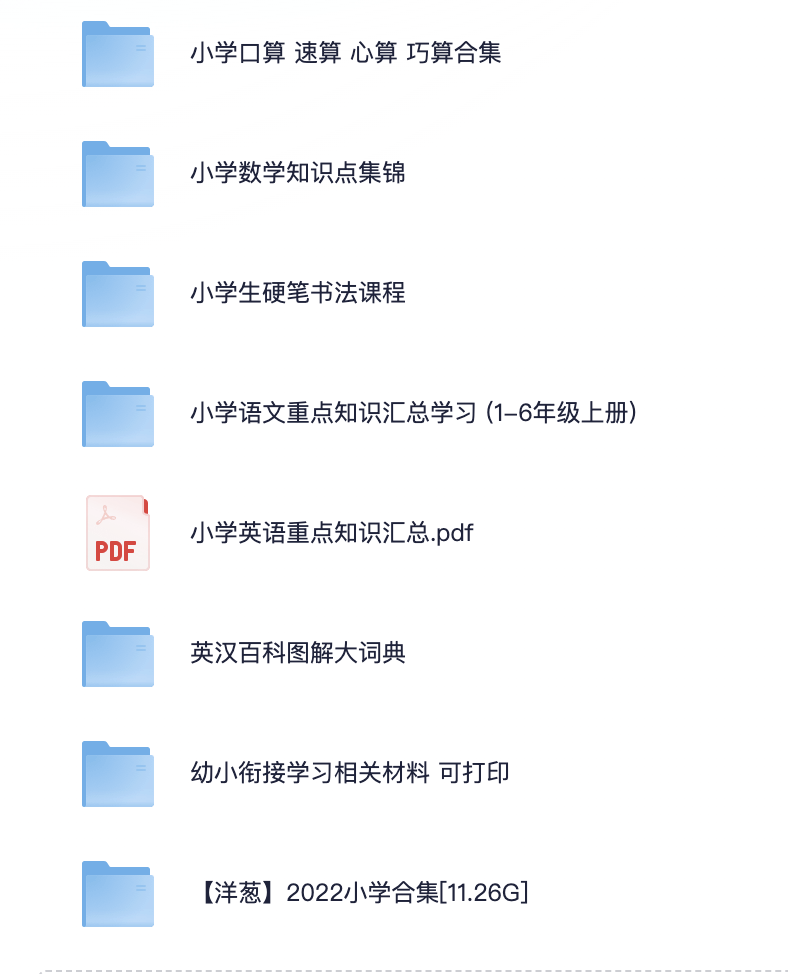Tap the 幼小衔接学习相关材料 可打印 folder
The width and height of the screenshot is (788, 974).
(x=349, y=773)
